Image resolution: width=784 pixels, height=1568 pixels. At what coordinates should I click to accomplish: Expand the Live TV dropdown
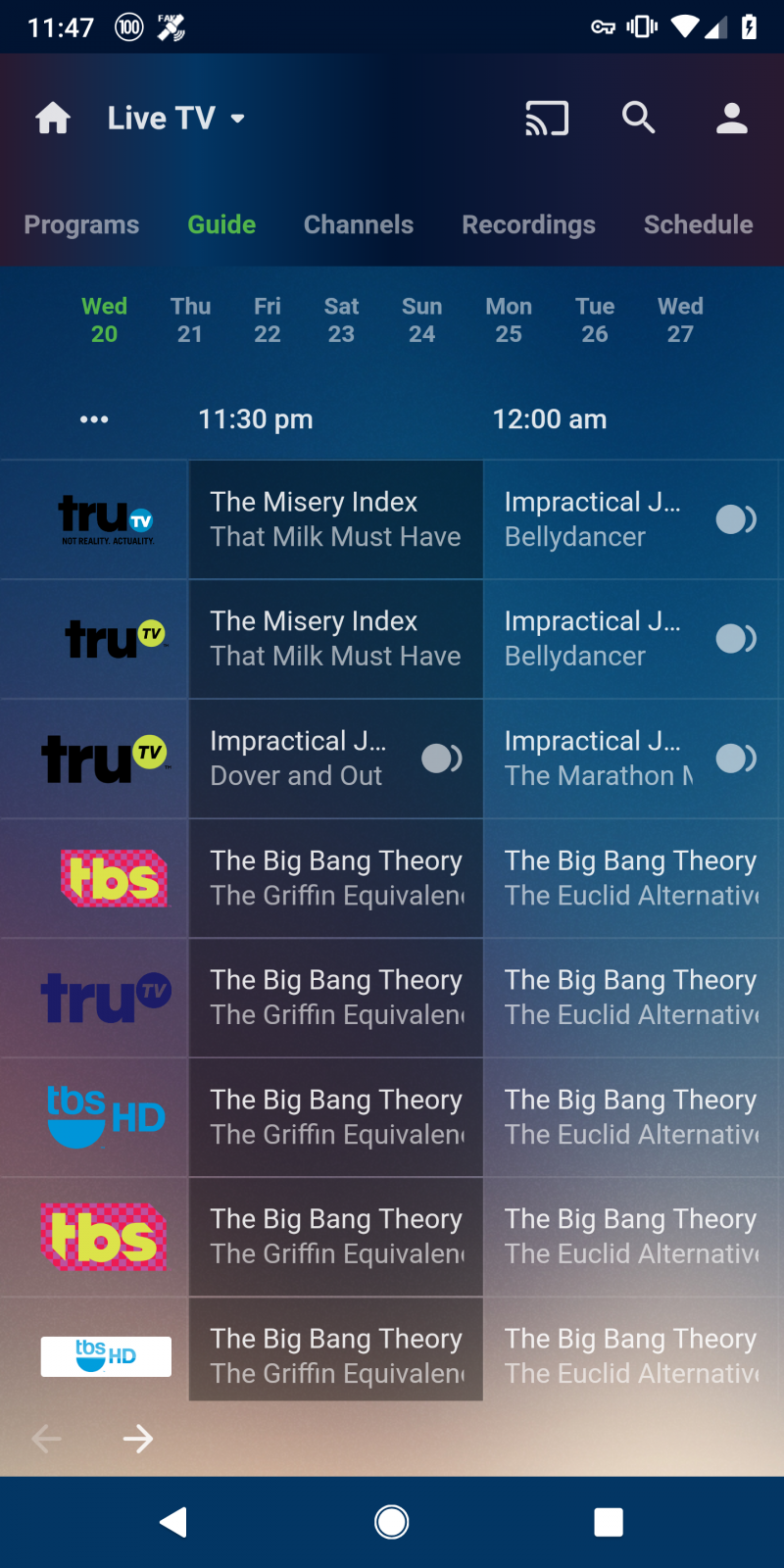pos(176,119)
